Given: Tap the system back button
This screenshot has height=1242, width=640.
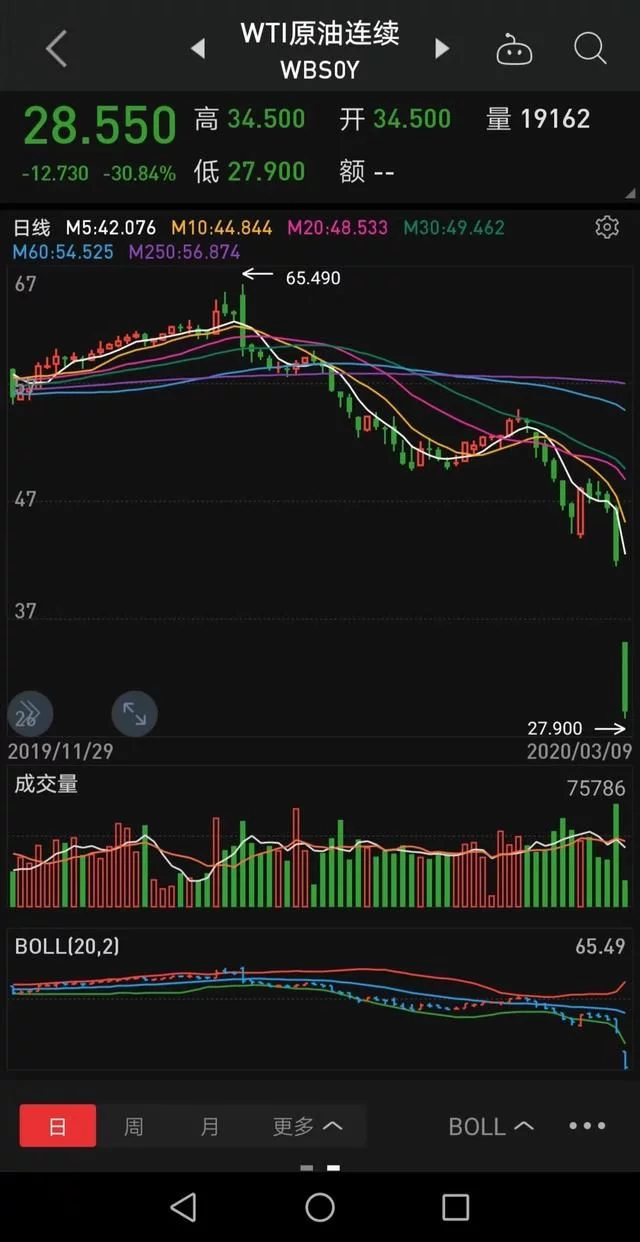Looking at the screenshot, I should tap(183, 1207).
